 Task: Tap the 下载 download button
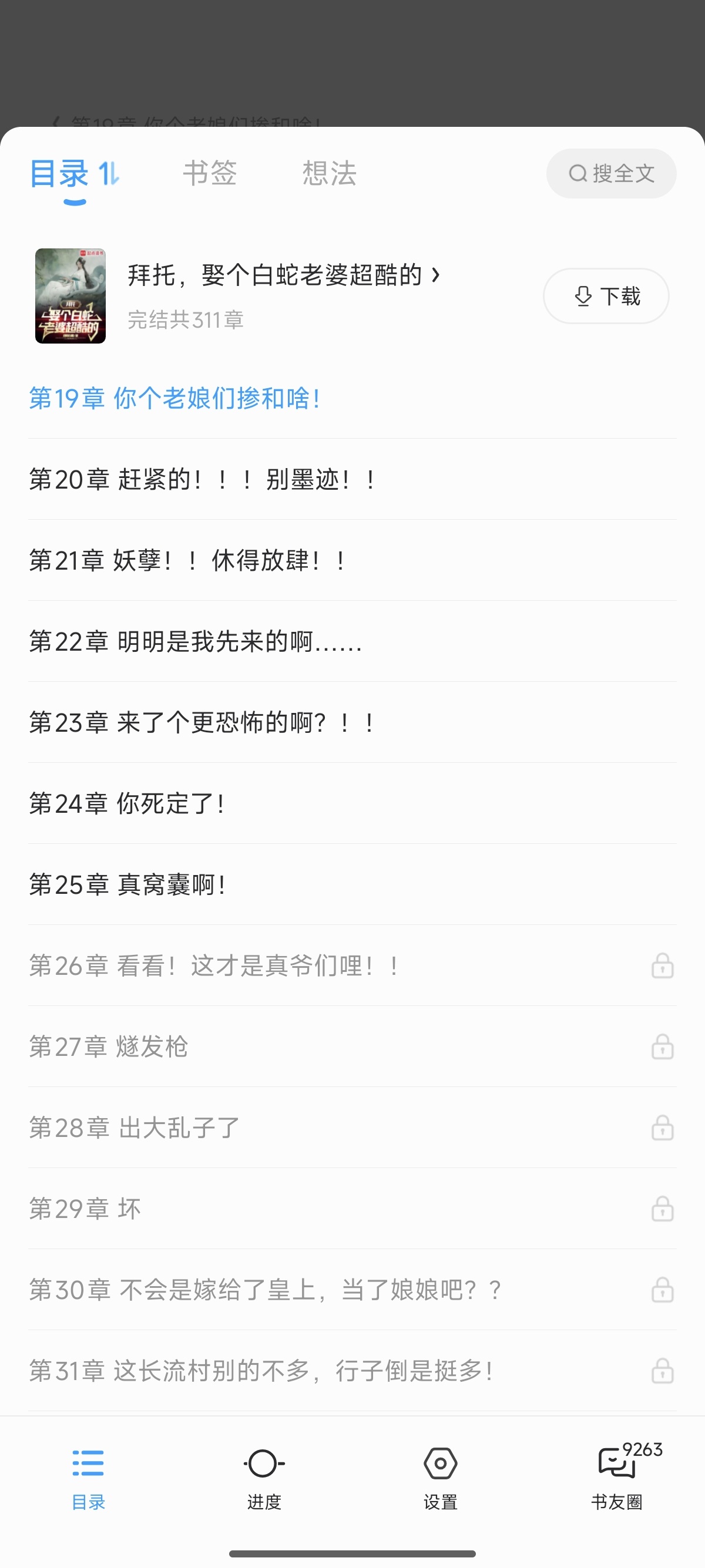pyautogui.click(x=606, y=297)
